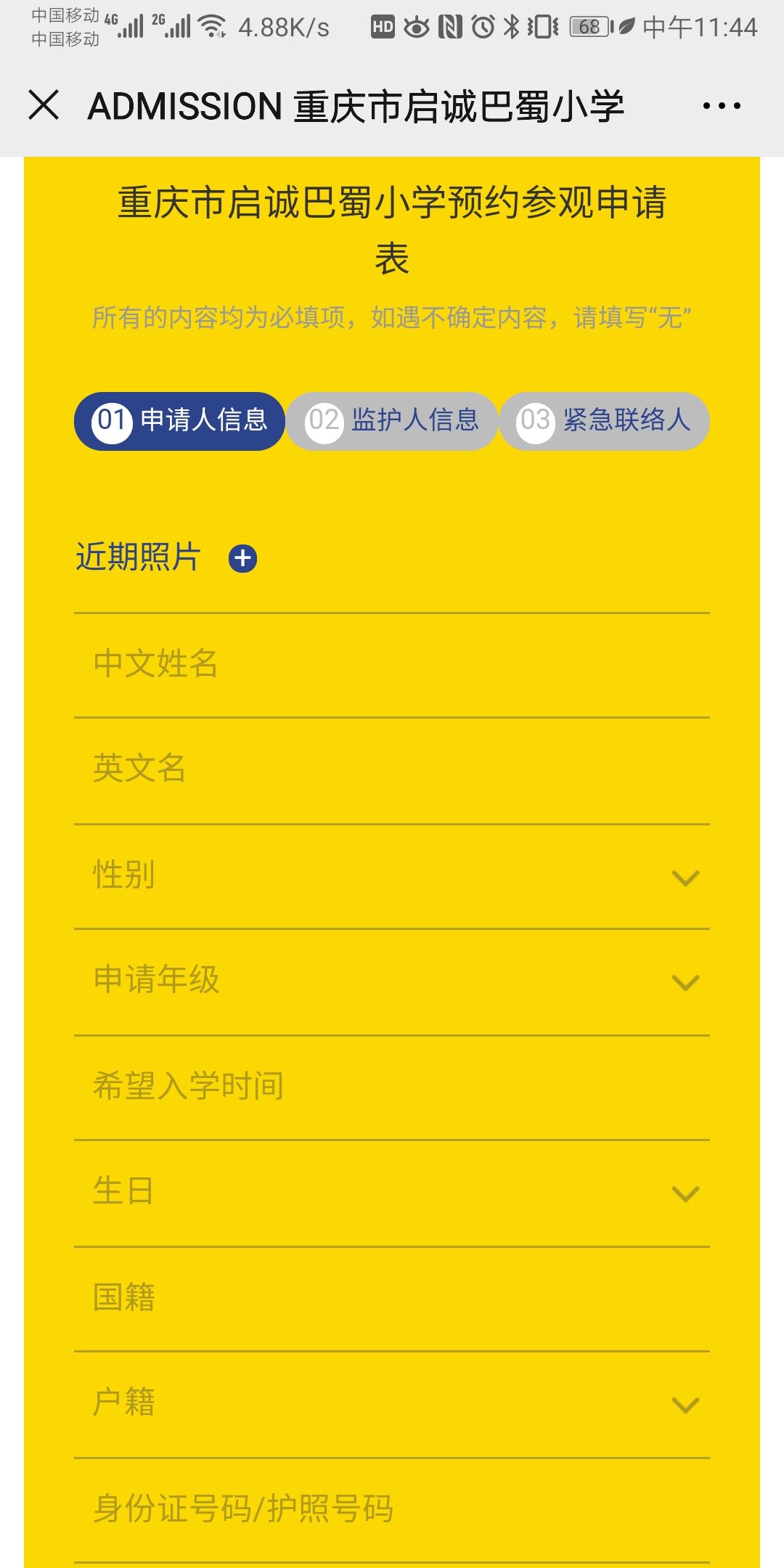
Task: Switch to the 紧急联络人 step
Action: 604,421
